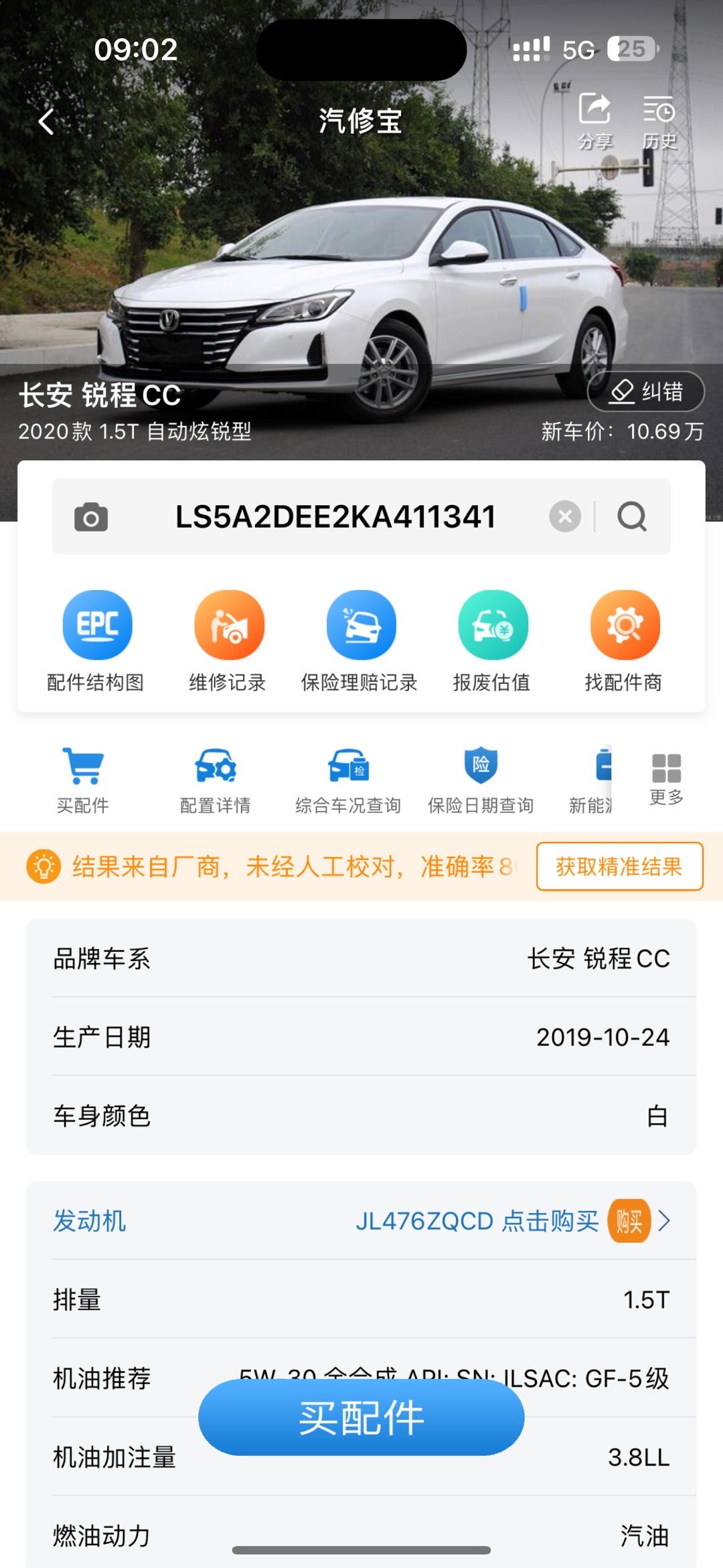Open query history (历史)
The height and width of the screenshot is (1568, 723).
659,121
